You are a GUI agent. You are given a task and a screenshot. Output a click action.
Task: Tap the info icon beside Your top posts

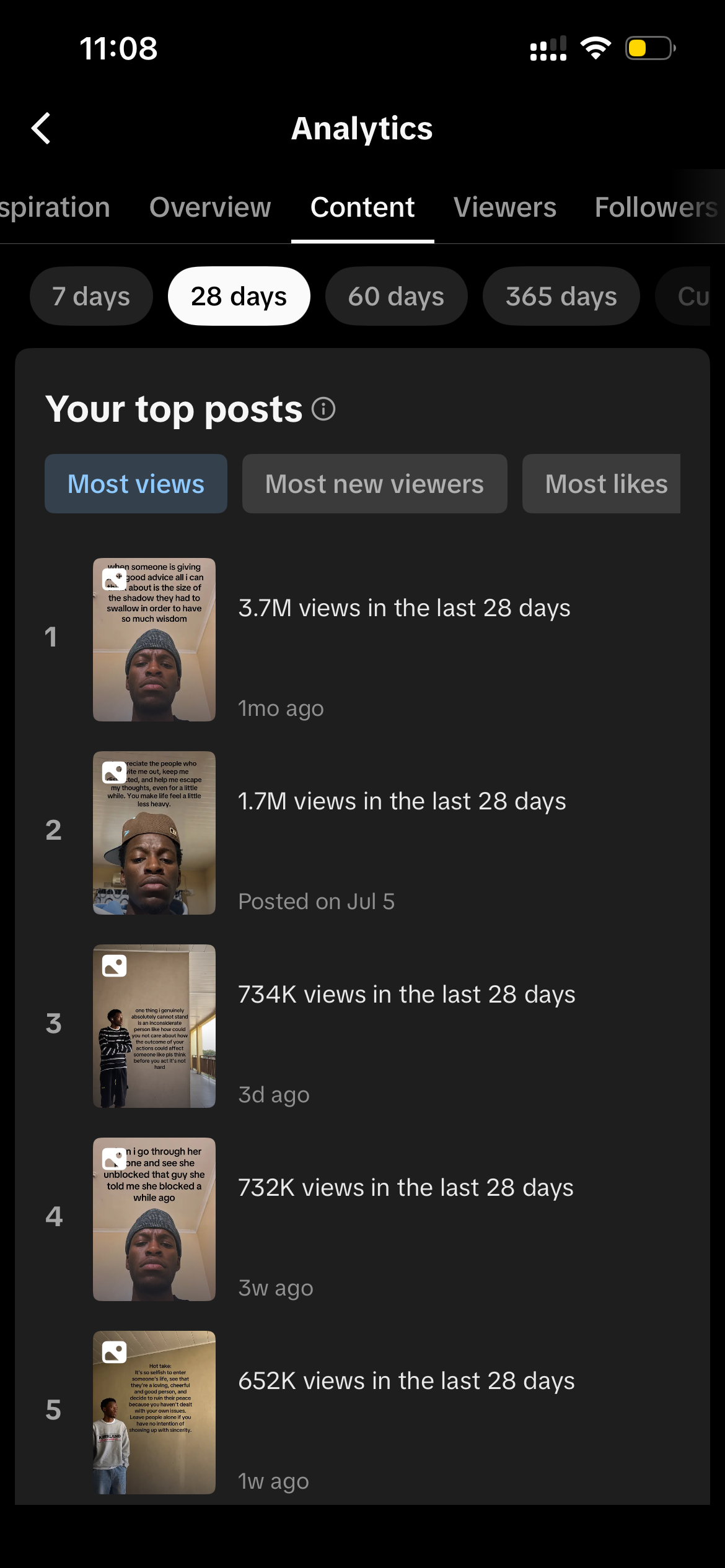point(323,409)
